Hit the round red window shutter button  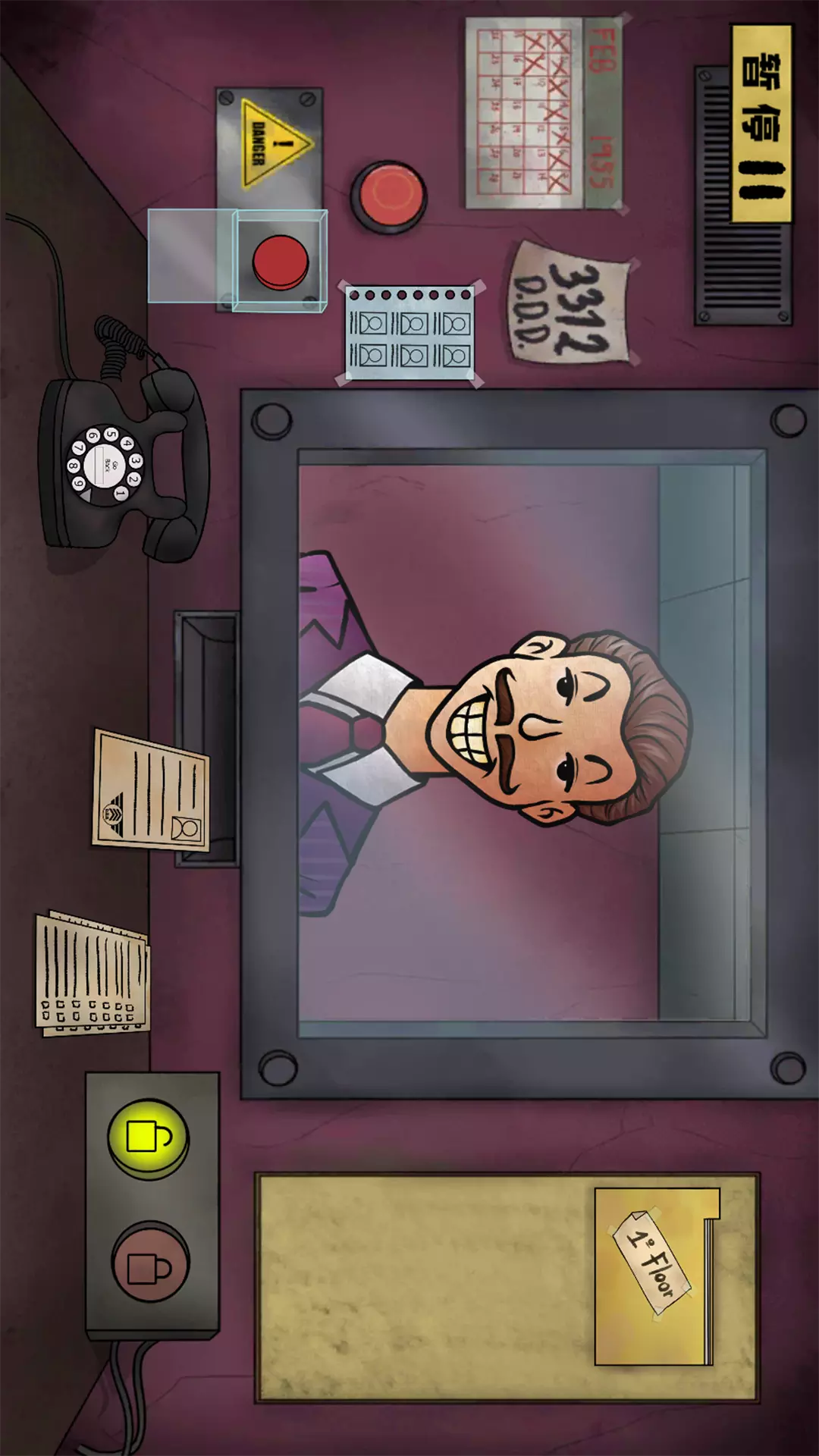coord(389,196)
